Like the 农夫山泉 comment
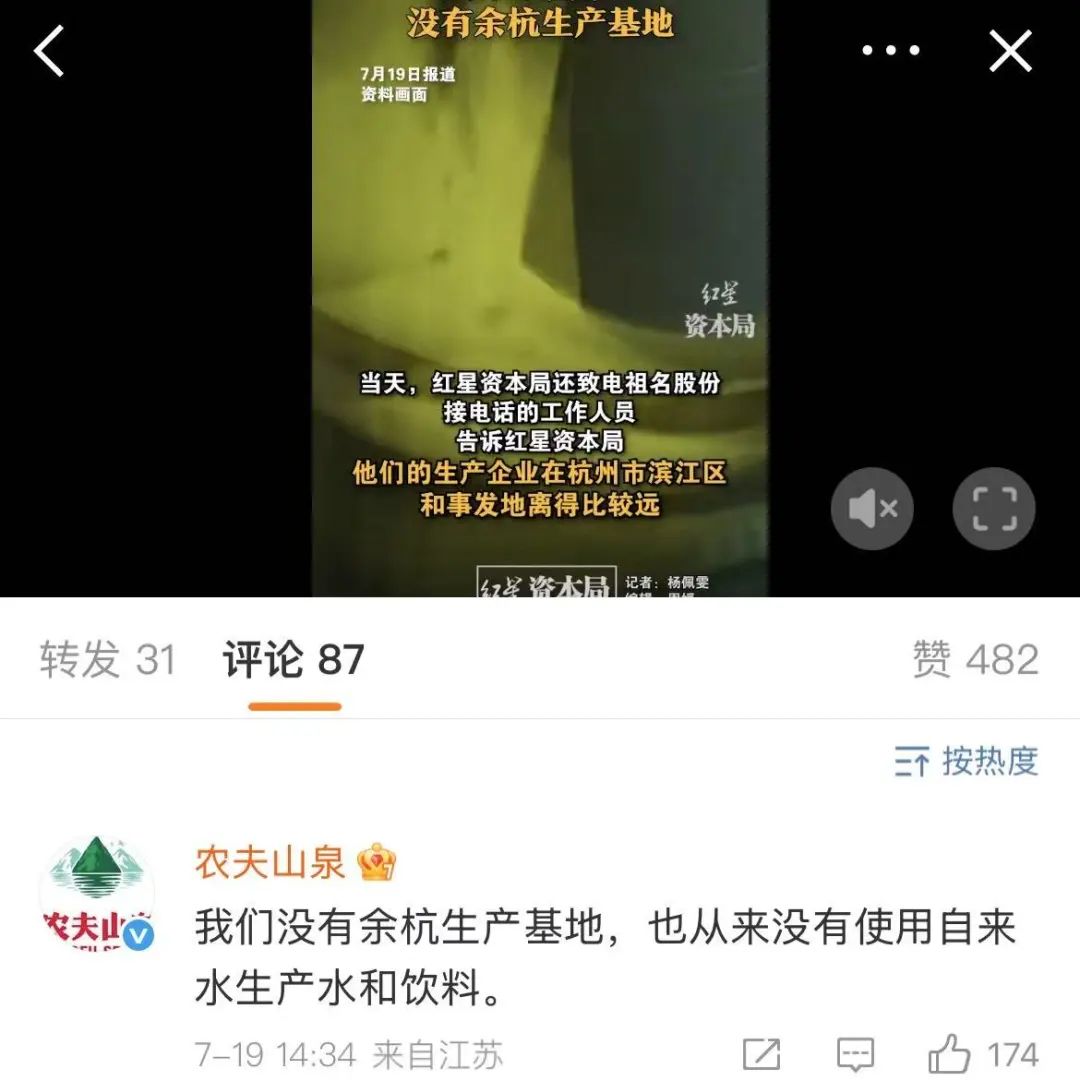The image size is (1080, 1081). pyautogui.click(x=950, y=1054)
